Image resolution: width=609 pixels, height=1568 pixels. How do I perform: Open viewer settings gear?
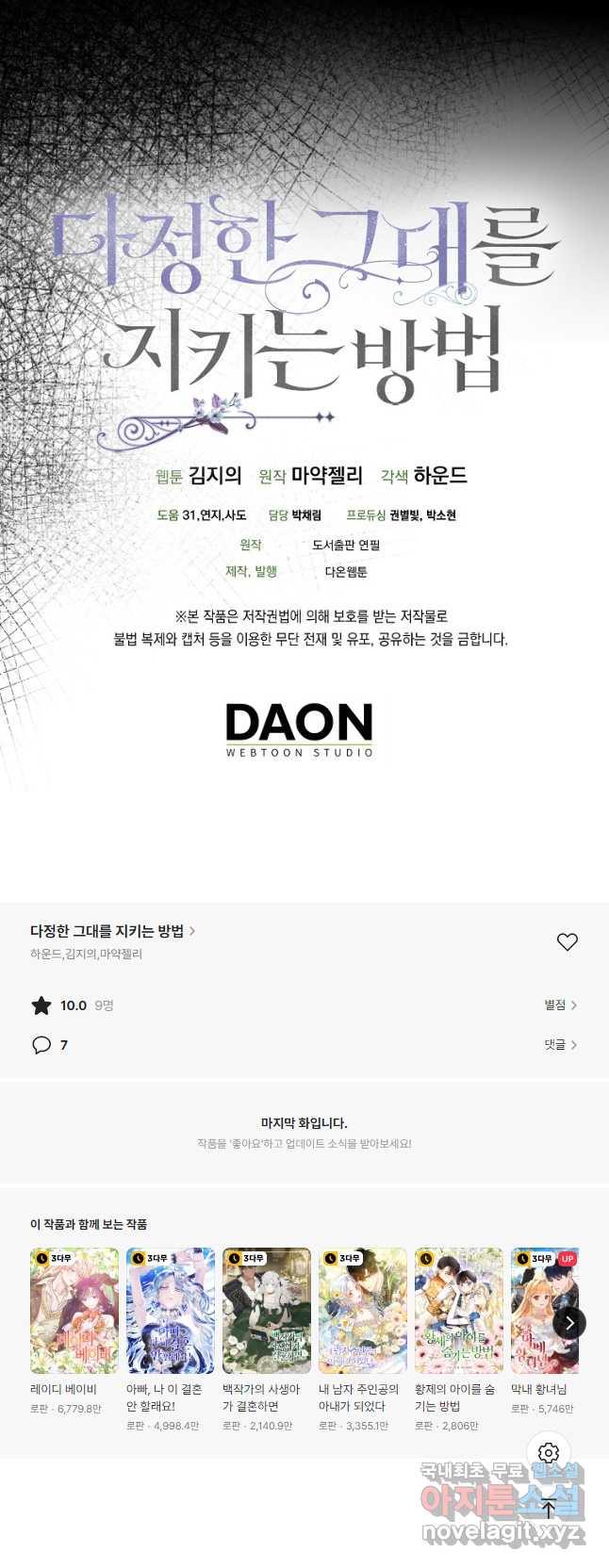pyautogui.click(x=549, y=1452)
